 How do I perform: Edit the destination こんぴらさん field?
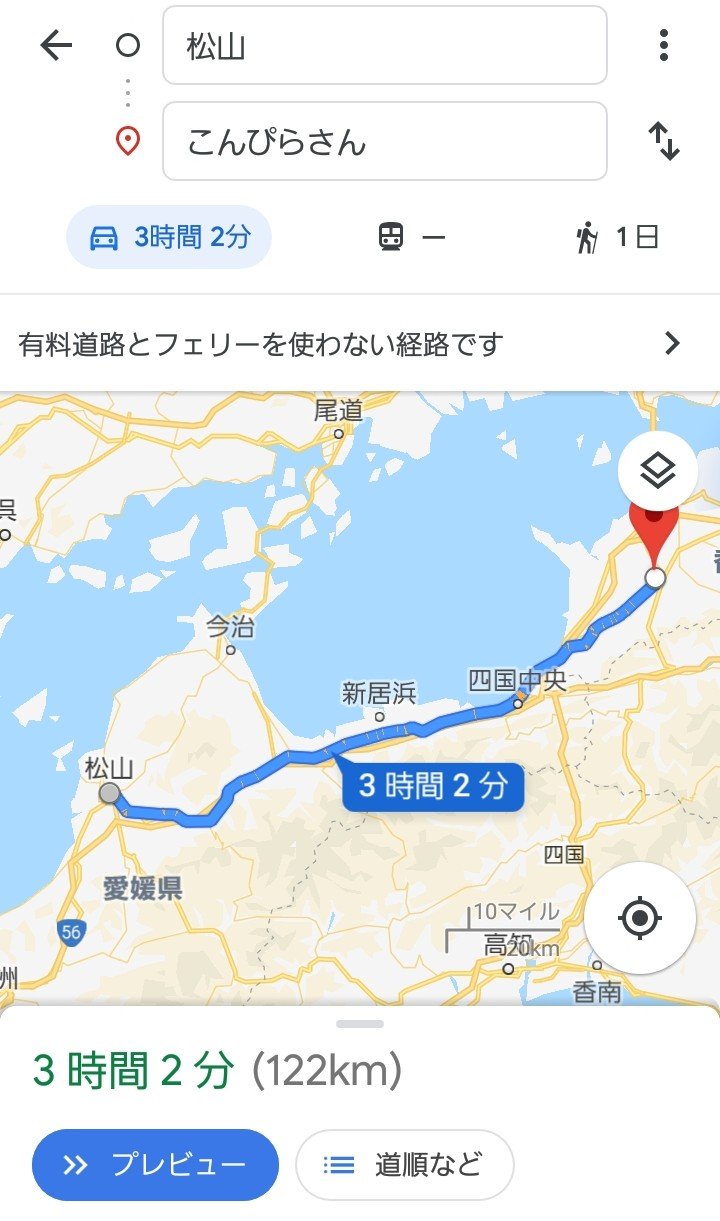pos(385,141)
